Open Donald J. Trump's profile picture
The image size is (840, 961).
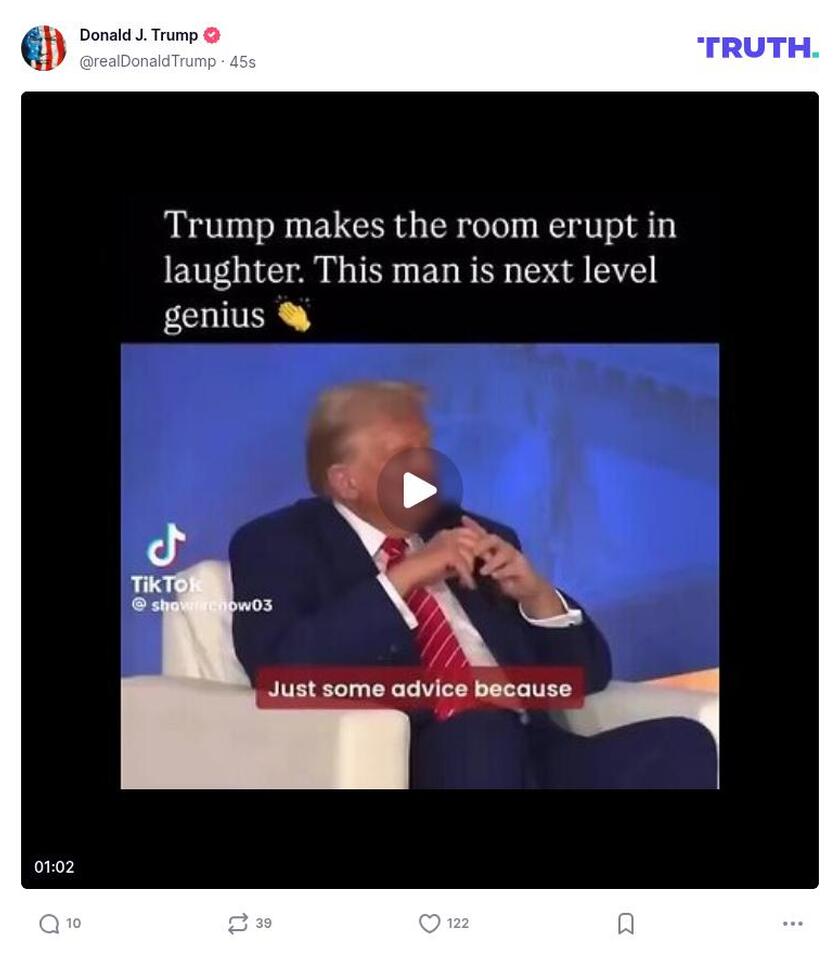[41, 45]
